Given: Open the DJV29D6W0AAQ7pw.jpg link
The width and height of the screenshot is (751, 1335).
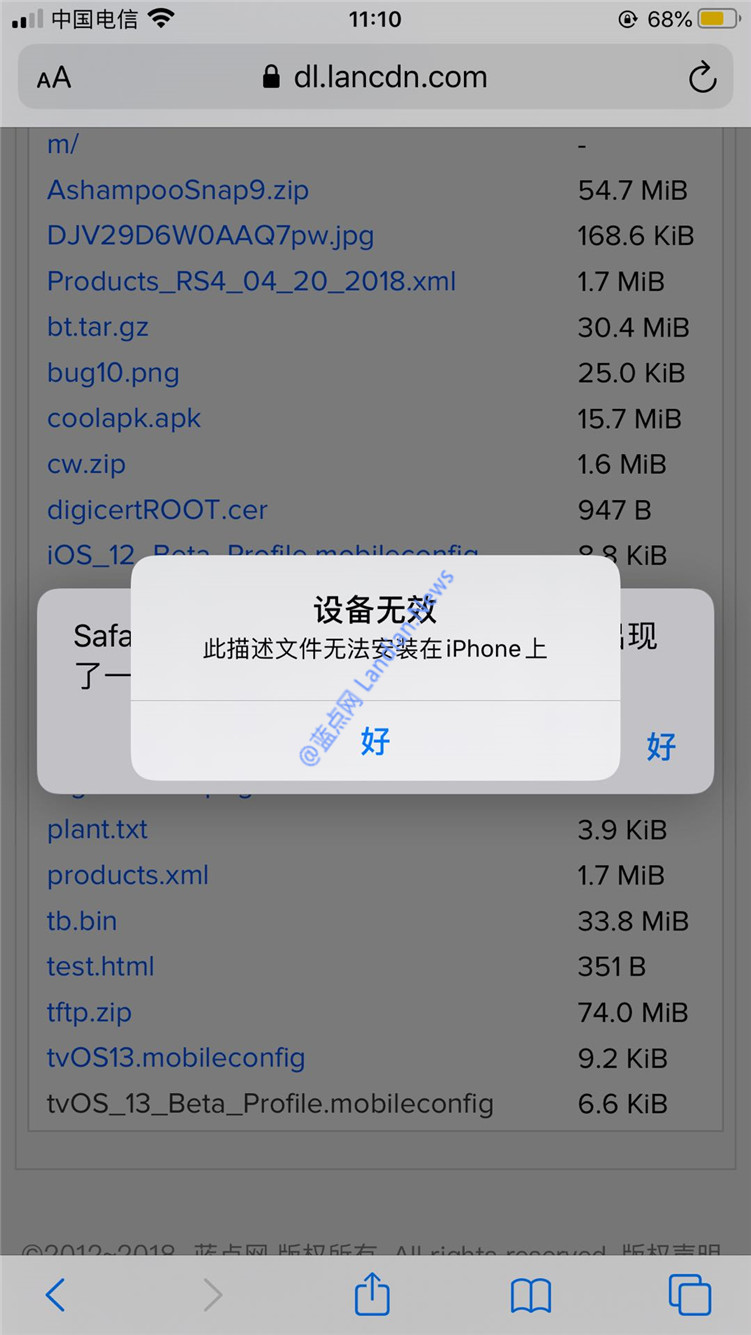Looking at the screenshot, I should [x=211, y=236].
